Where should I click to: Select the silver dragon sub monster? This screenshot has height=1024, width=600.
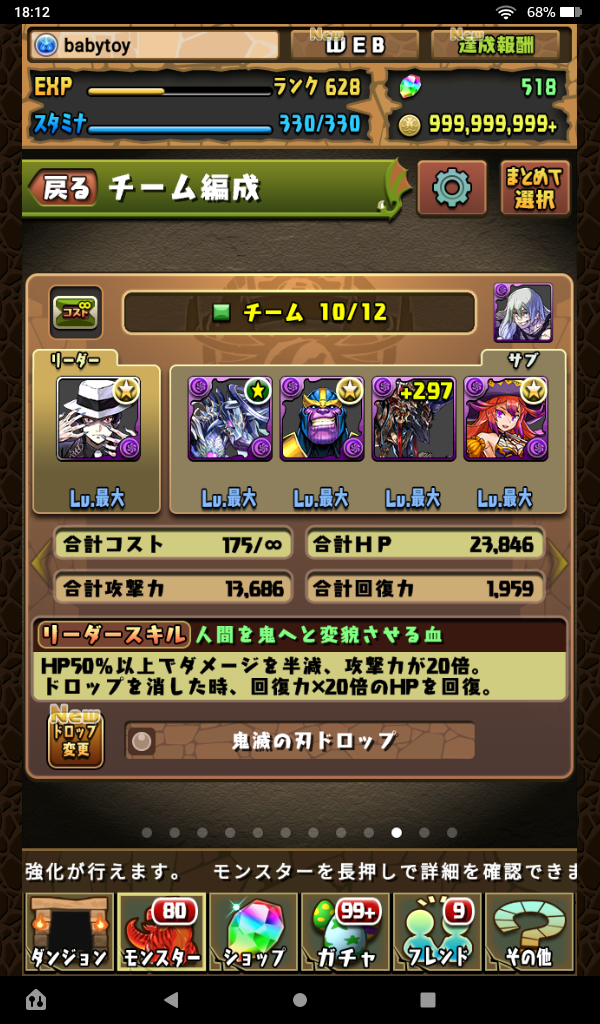(230, 418)
